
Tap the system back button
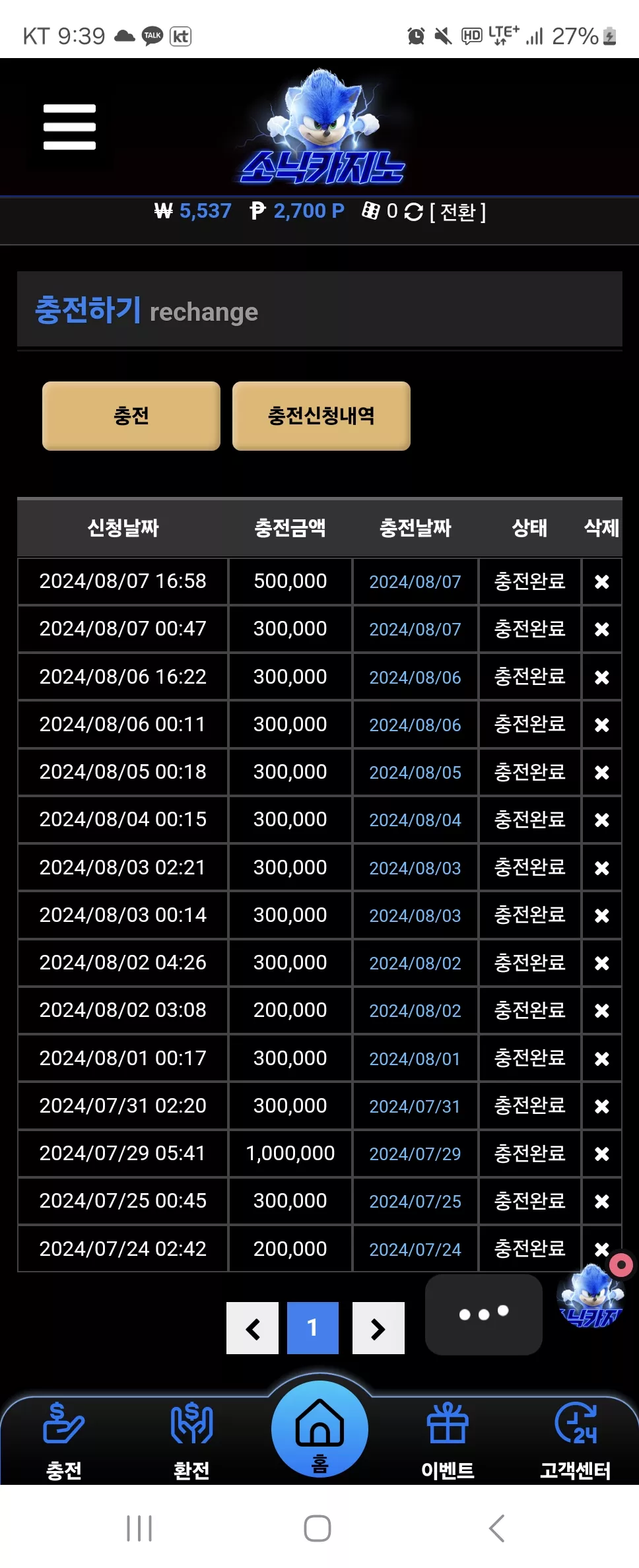pos(496,1528)
